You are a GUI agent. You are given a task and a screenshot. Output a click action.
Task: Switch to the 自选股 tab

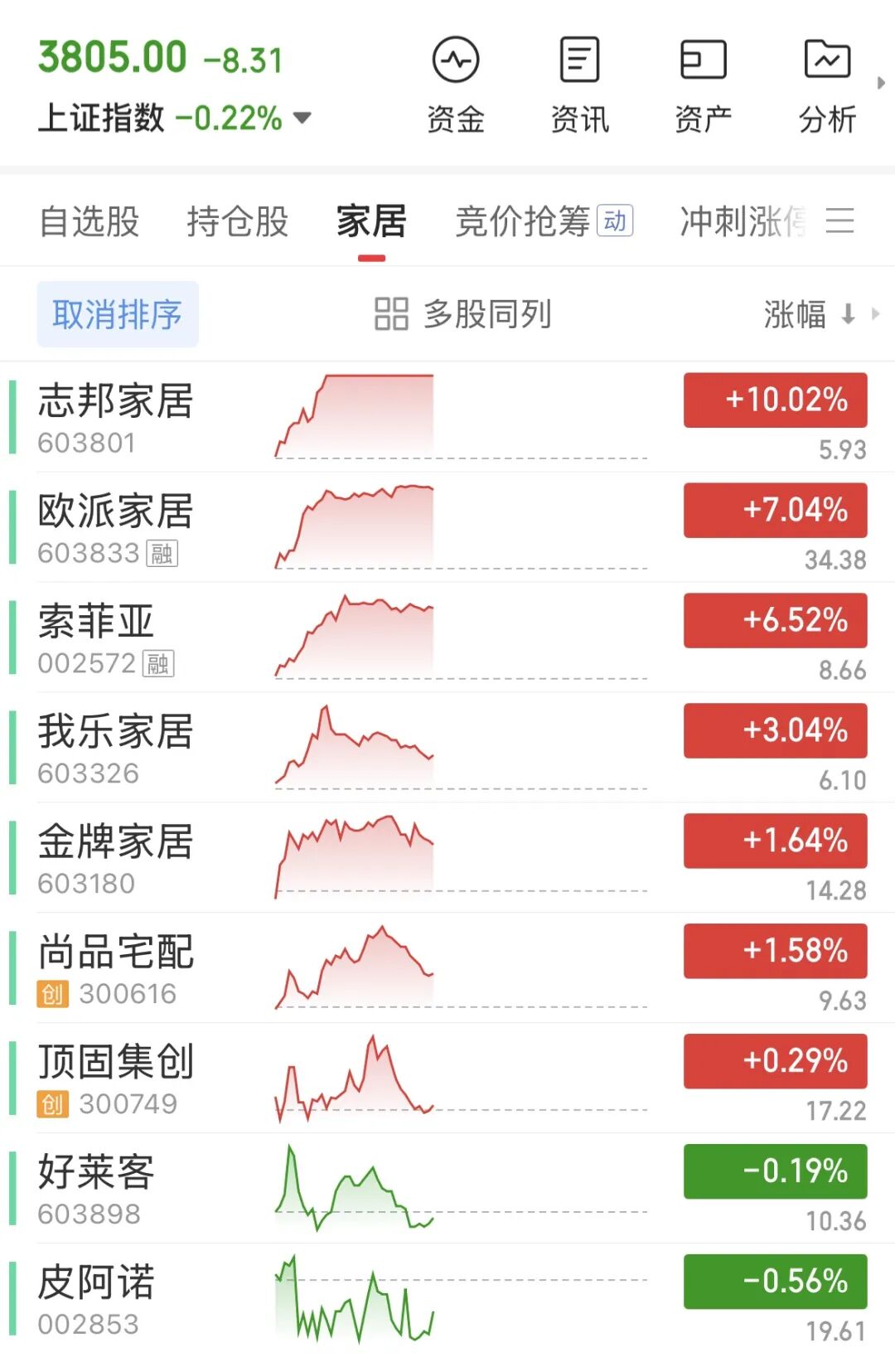[89, 222]
